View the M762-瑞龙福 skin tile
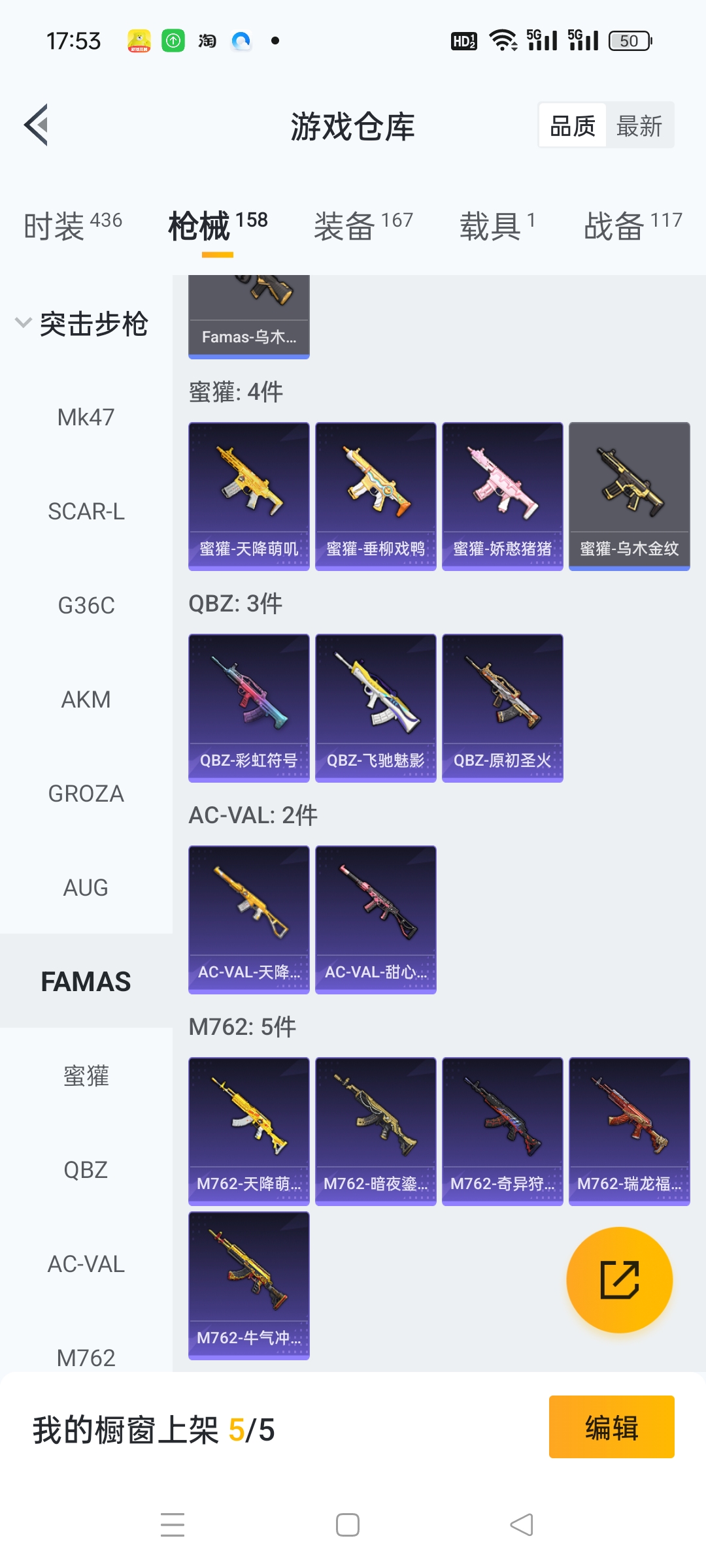Image resolution: width=706 pixels, height=1568 pixels. point(630,1132)
